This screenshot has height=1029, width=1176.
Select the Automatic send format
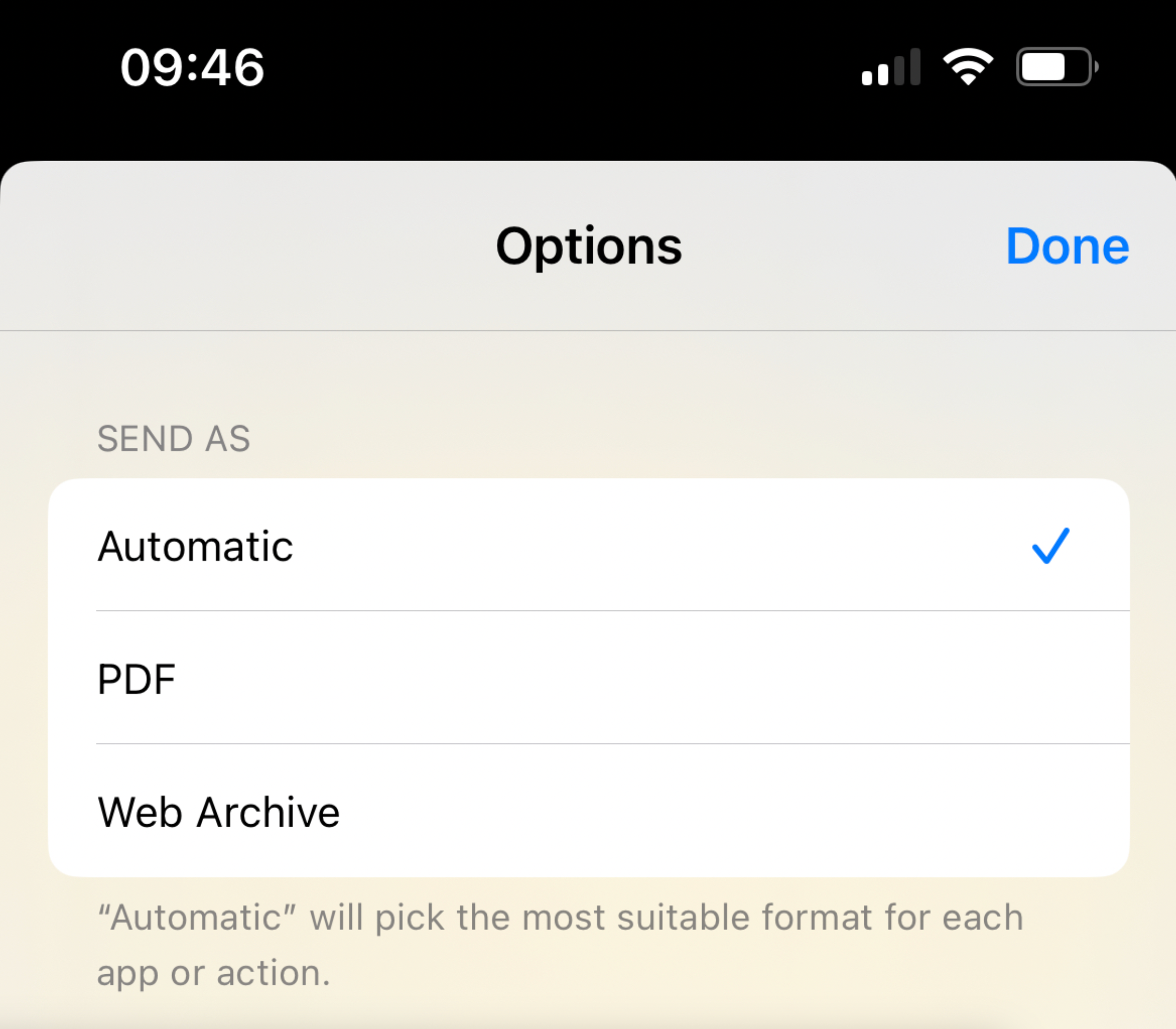(588, 545)
